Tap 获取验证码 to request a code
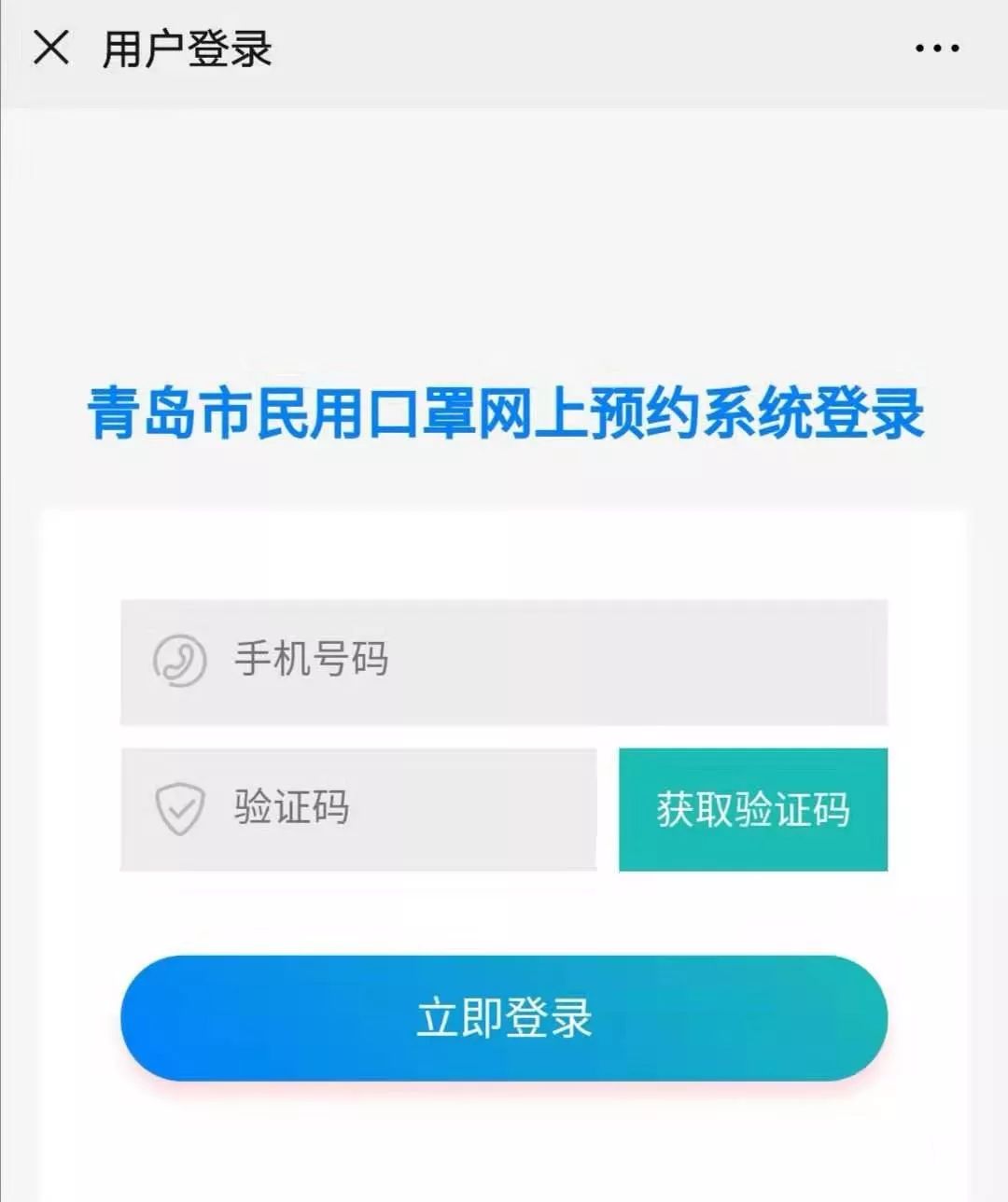This screenshot has width=1008, height=1202. point(752,809)
